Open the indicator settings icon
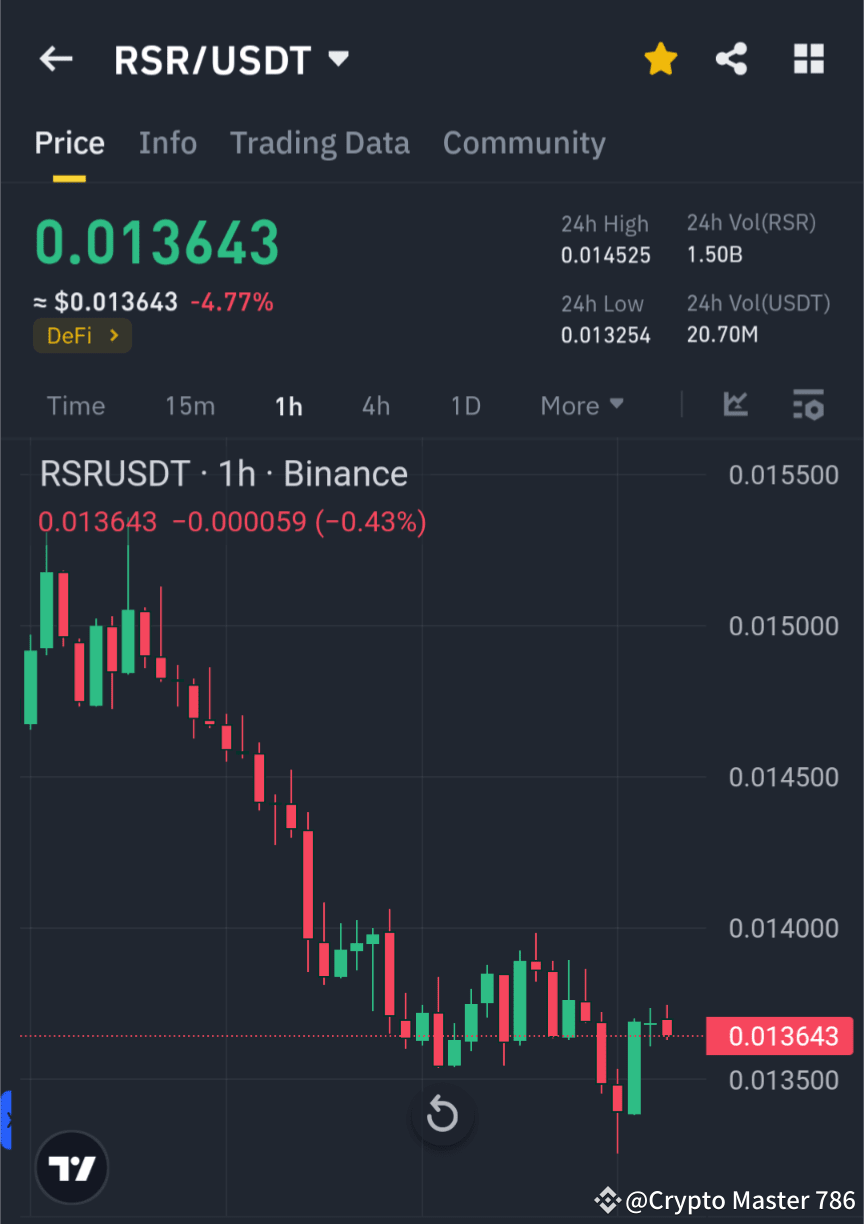The height and width of the screenshot is (1224, 864). pyautogui.click(x=808, y=405)
